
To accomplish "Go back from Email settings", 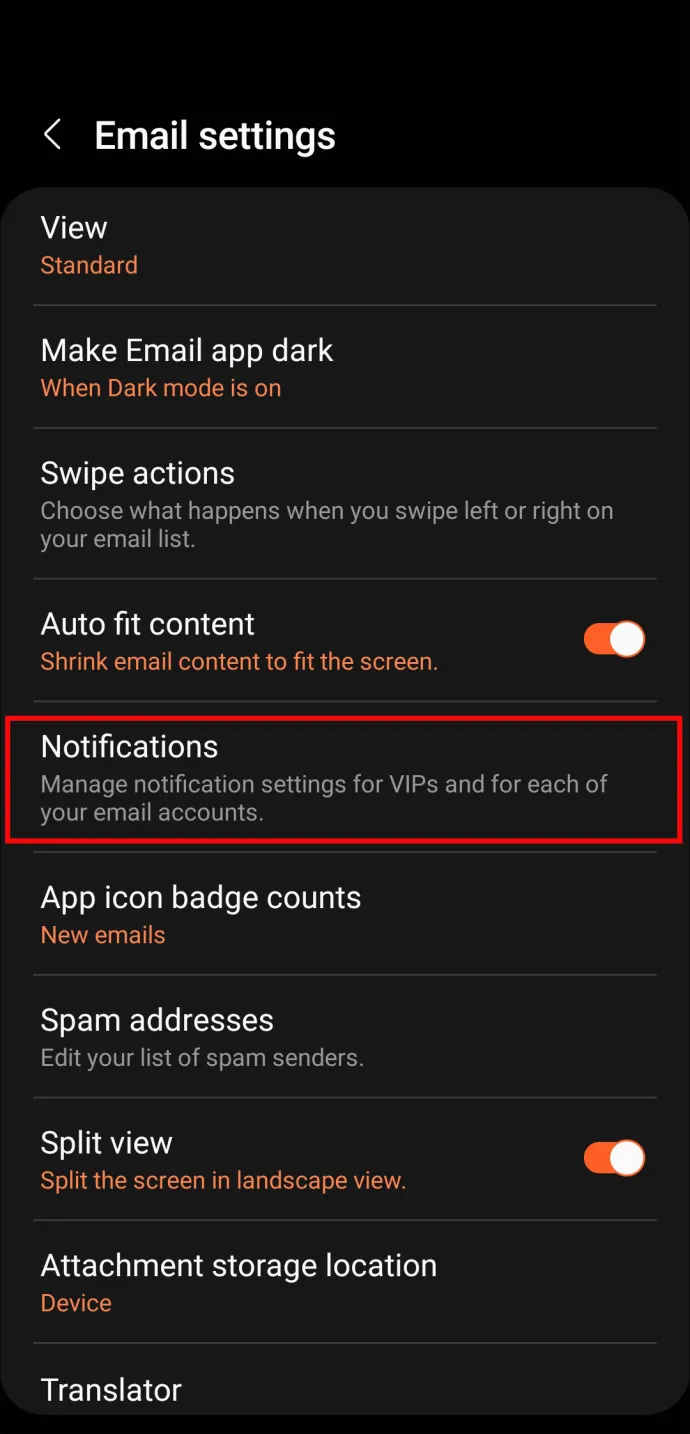I will (52, 135).
